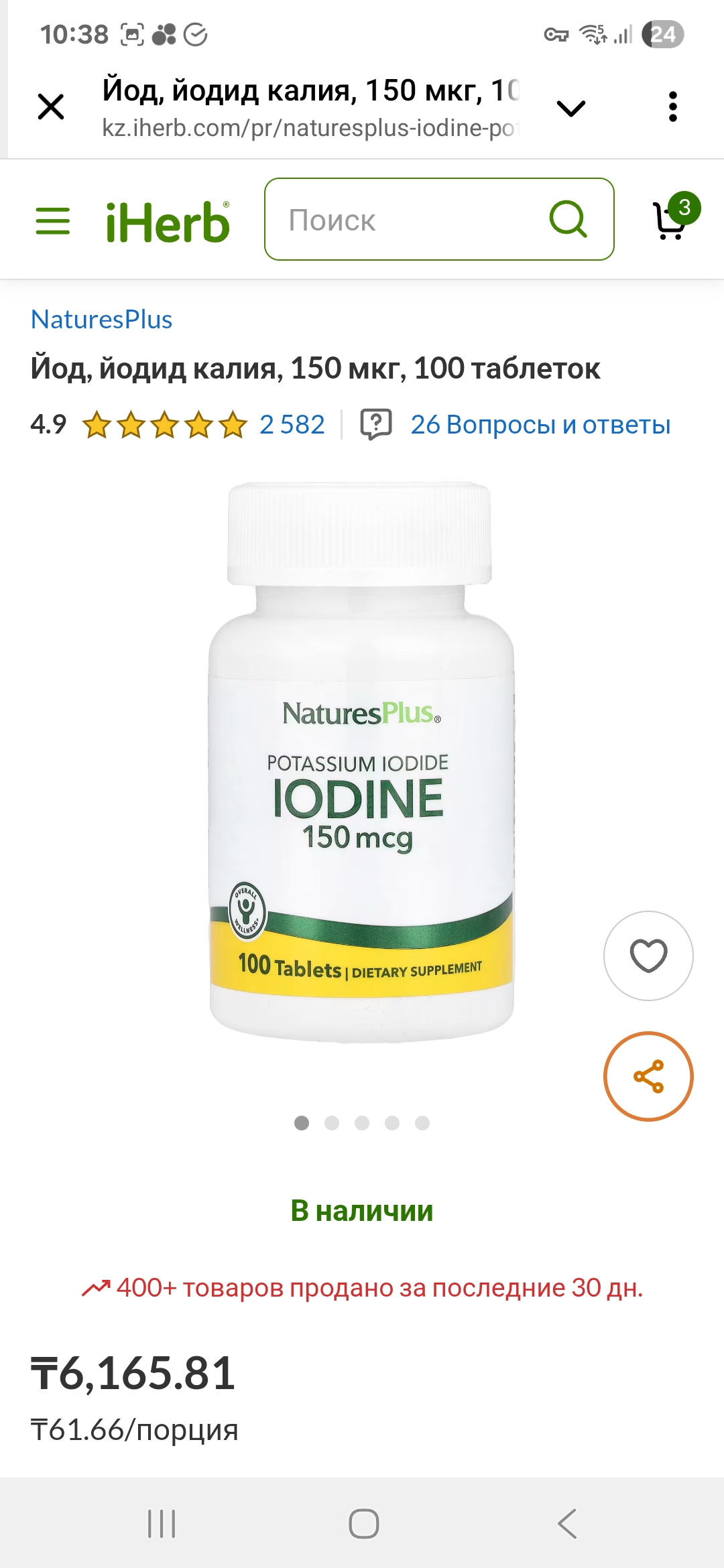Share this iodine product

(648, 1076)
